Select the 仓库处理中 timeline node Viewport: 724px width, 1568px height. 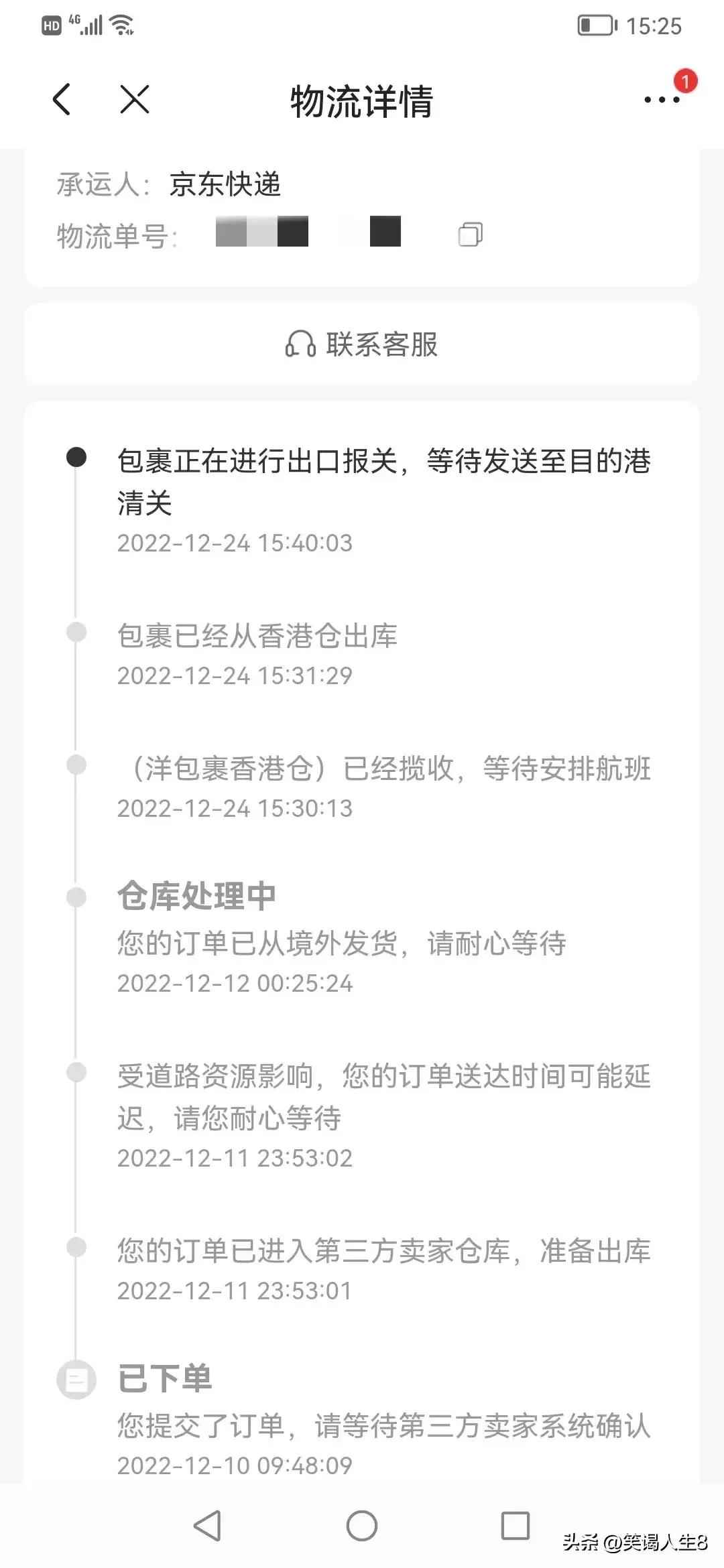pyautogui.click(x=76, y=897)
